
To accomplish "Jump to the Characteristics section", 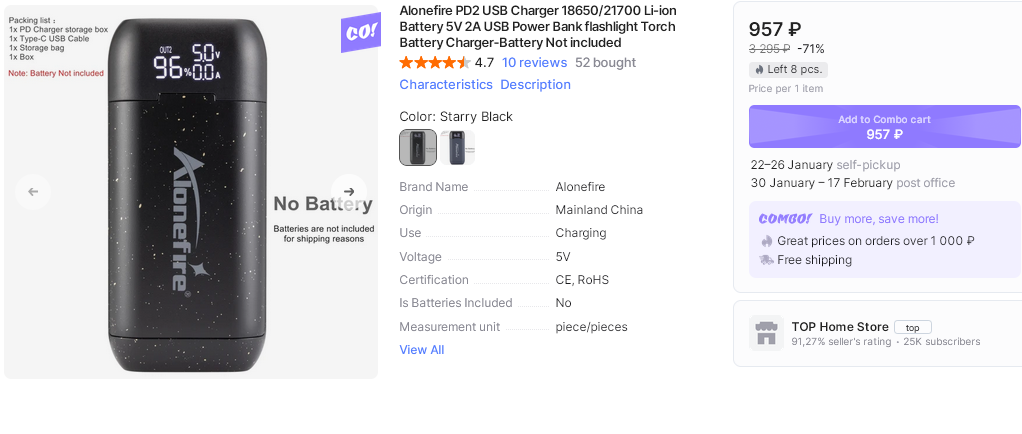I will [445, 85].
